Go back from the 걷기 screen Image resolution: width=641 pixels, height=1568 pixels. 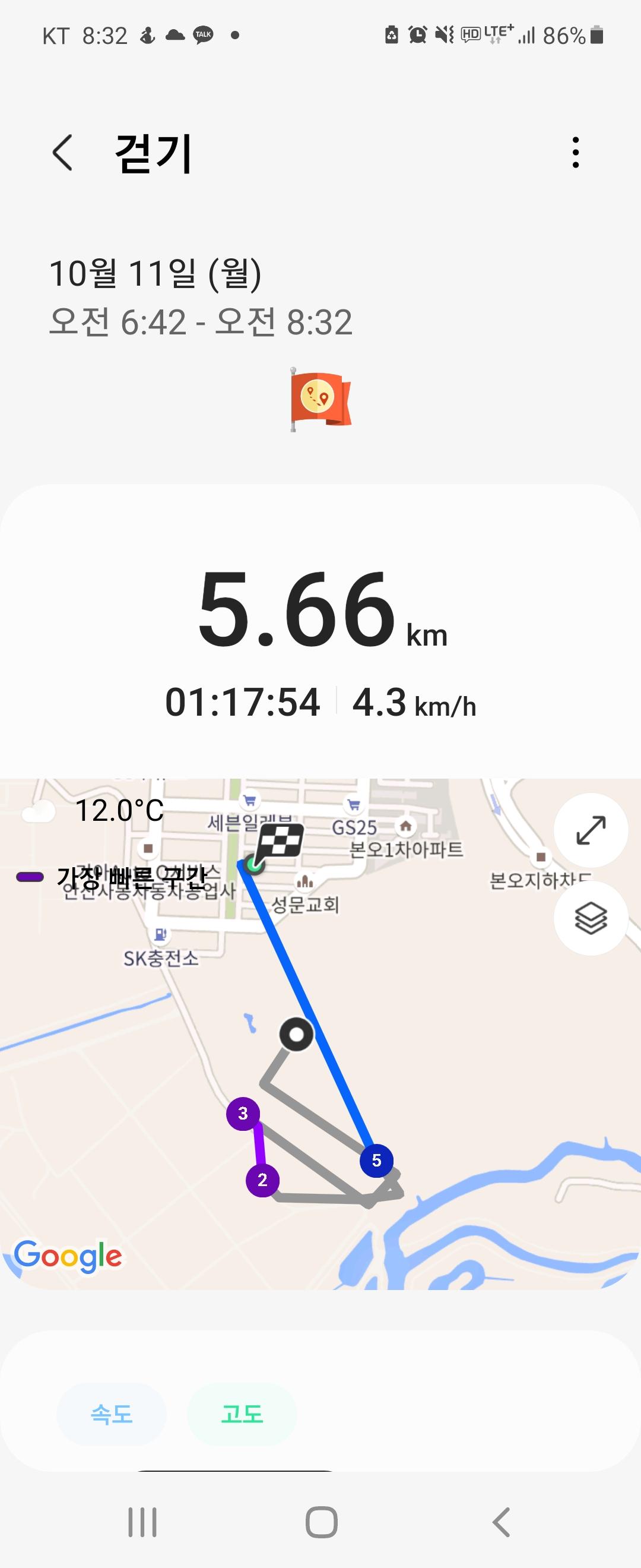(x=63, y=153)
